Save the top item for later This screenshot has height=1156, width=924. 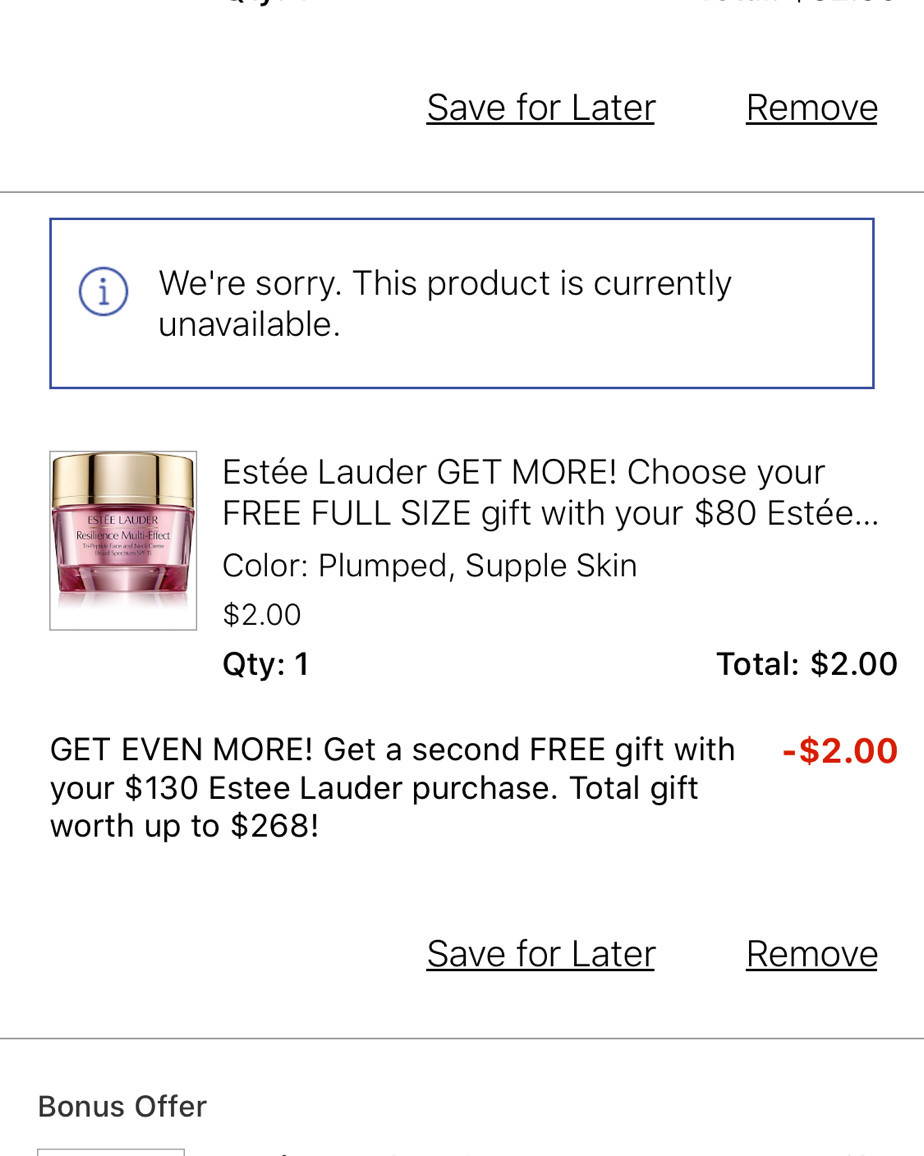(x=540, y=108)
